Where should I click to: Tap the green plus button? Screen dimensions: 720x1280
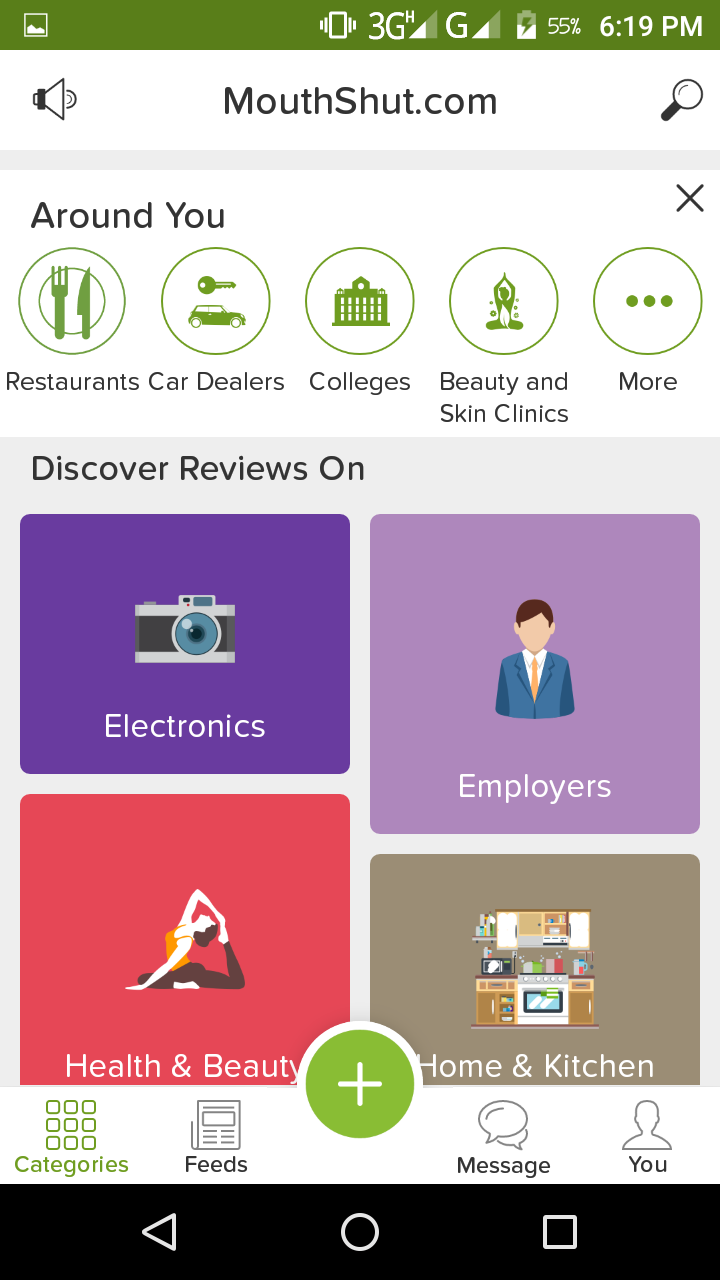360,1084
